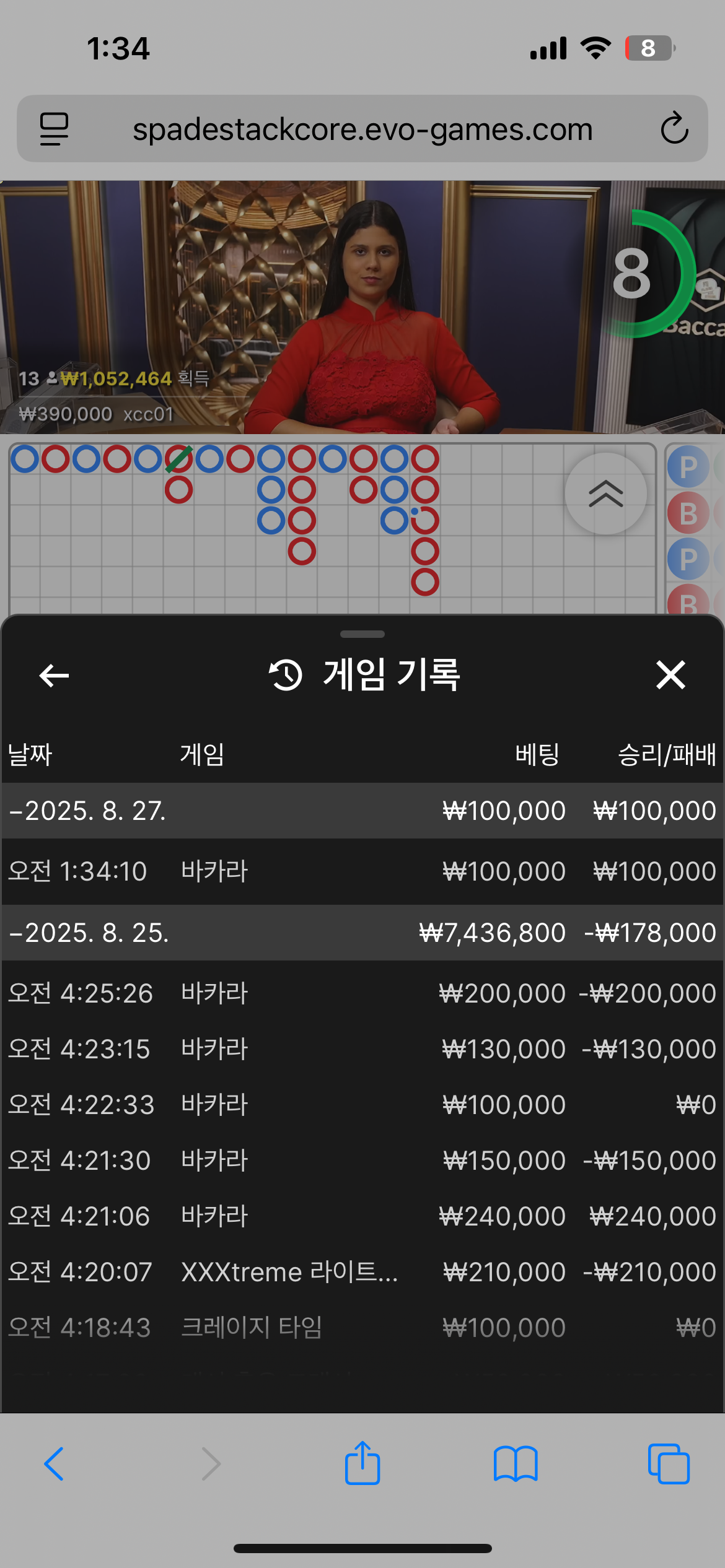The height and width of the screenshot is (1568, 725).
Task: Collapse the 2025. 8. 25. date group
Action: (362, 933)
